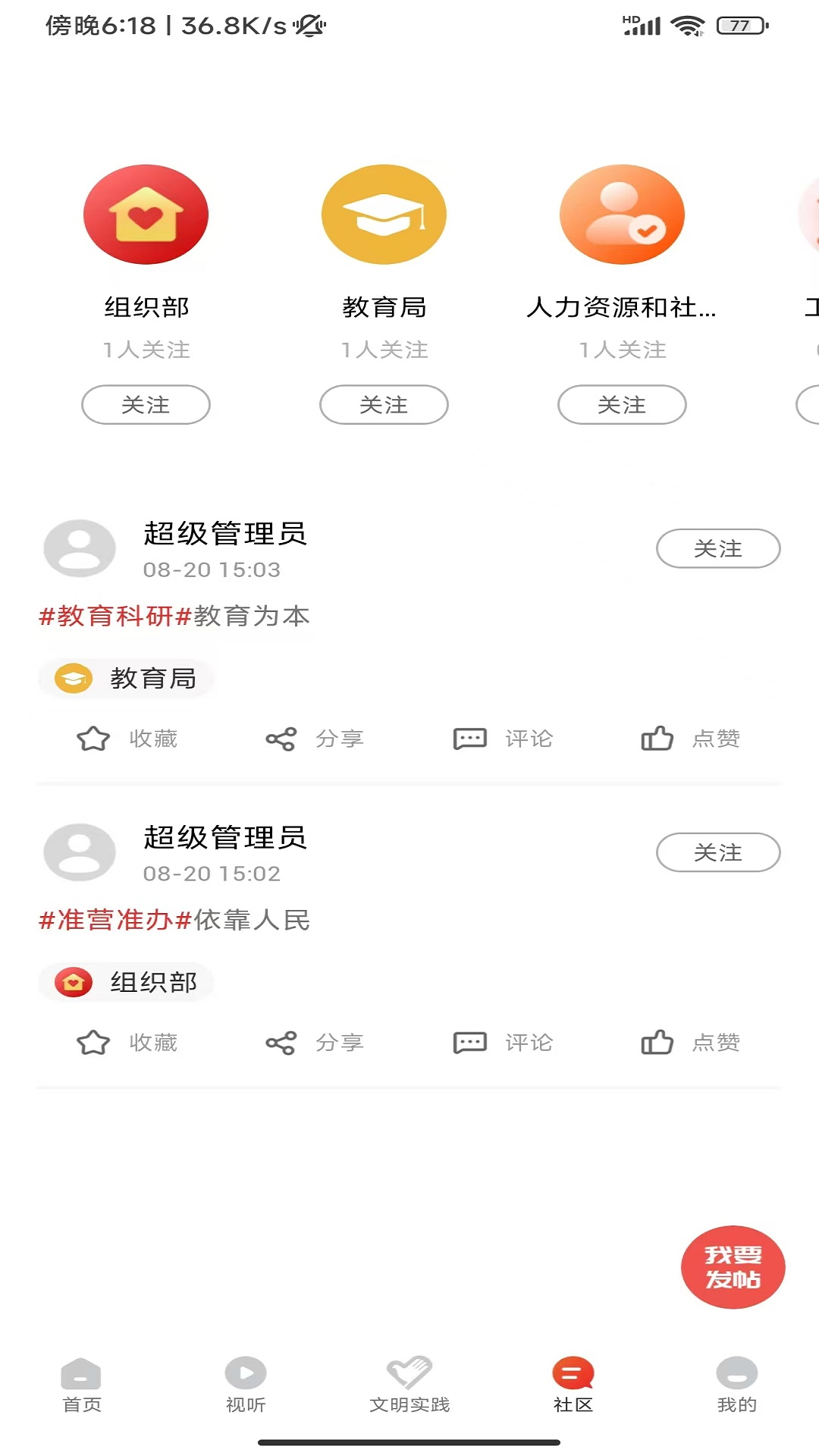Toggle 关注 for the 教育局 department
819x1456 pixels.
point(384,404)
